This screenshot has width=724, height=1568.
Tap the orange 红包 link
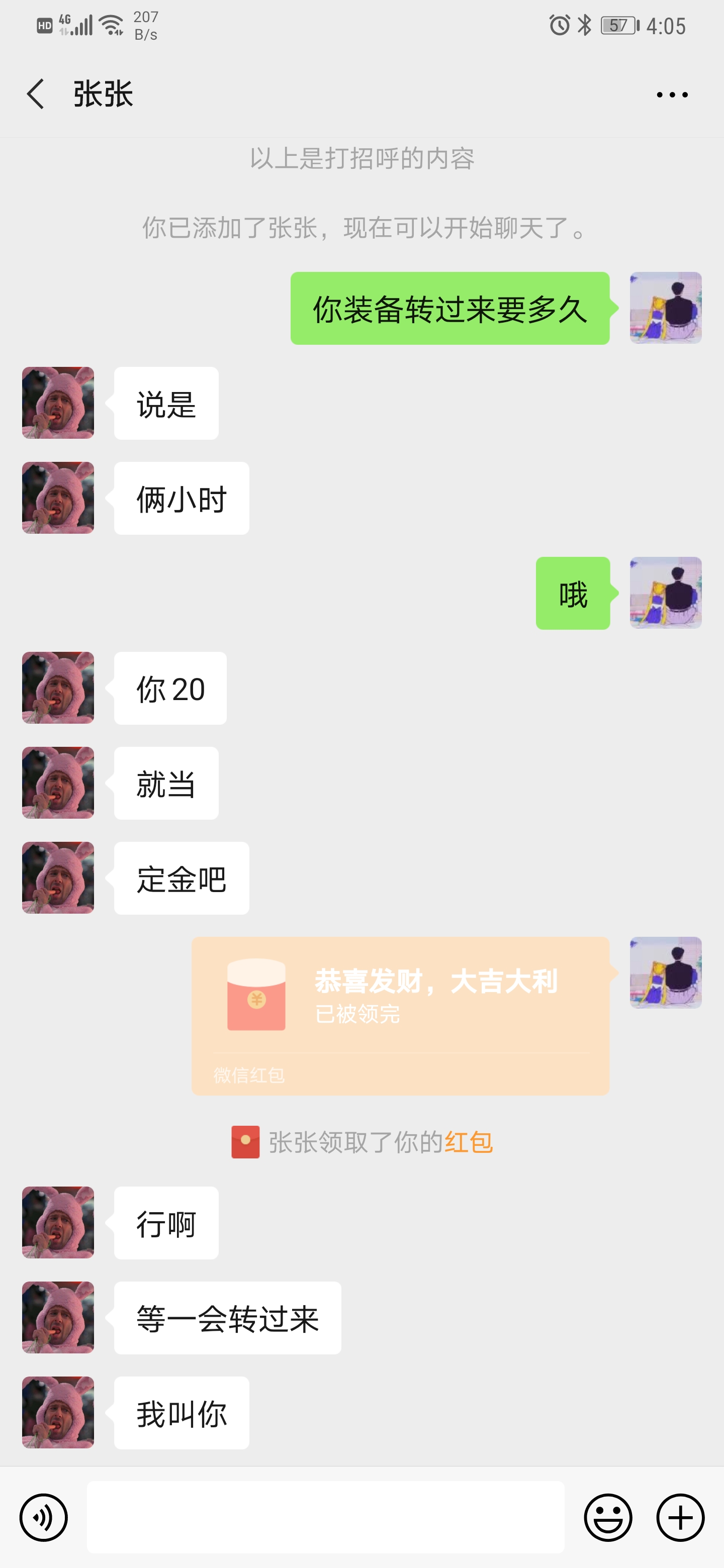pyautogui.click(x=468, y=1142)
